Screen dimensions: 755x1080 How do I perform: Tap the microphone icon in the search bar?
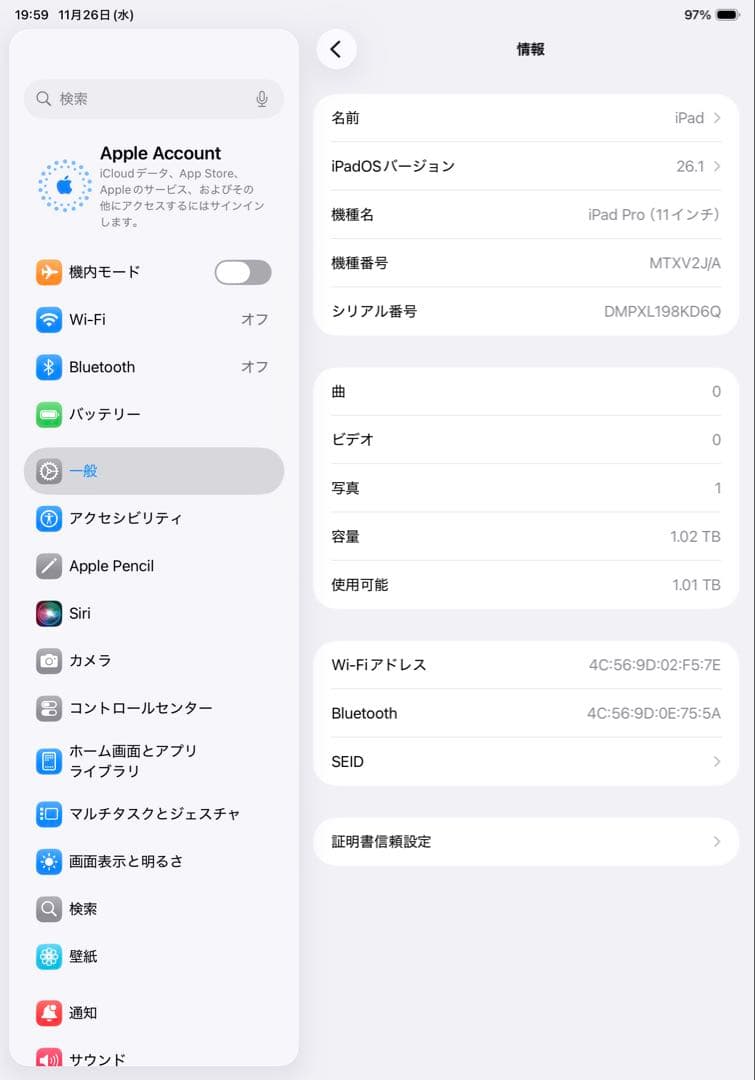[x=262, y=99]
